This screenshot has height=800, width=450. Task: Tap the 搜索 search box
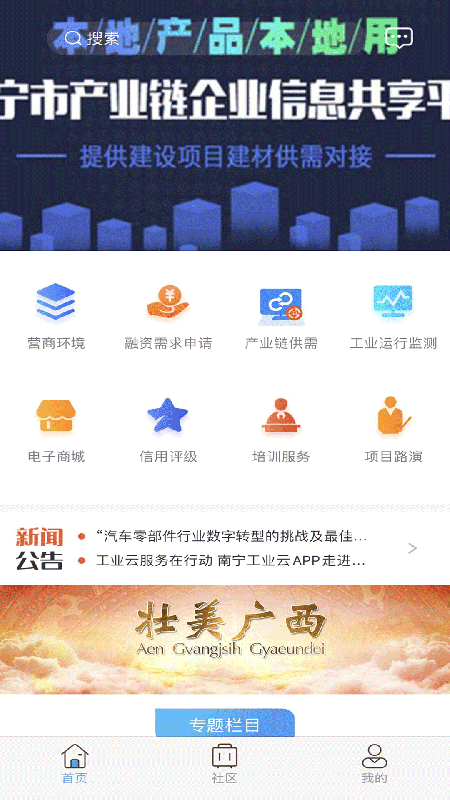[207, 38]
